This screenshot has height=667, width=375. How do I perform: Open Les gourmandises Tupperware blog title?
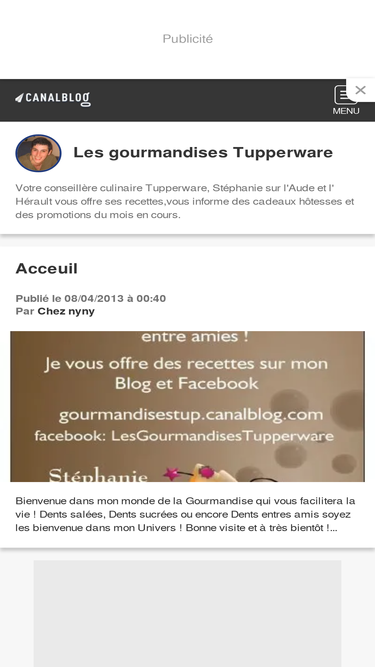tap(203, 152)
